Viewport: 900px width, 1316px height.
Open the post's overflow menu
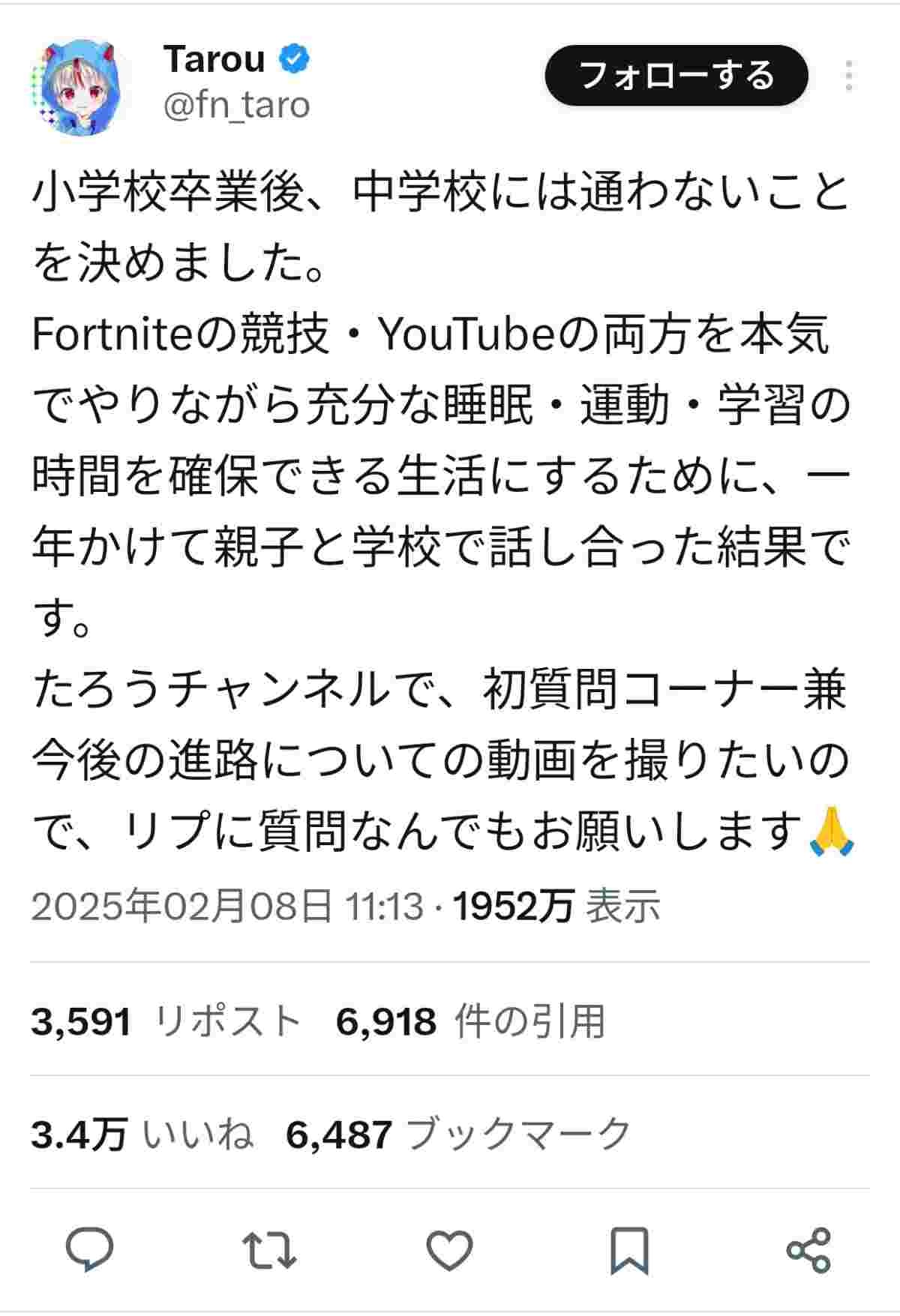click(x=848, y=76)
